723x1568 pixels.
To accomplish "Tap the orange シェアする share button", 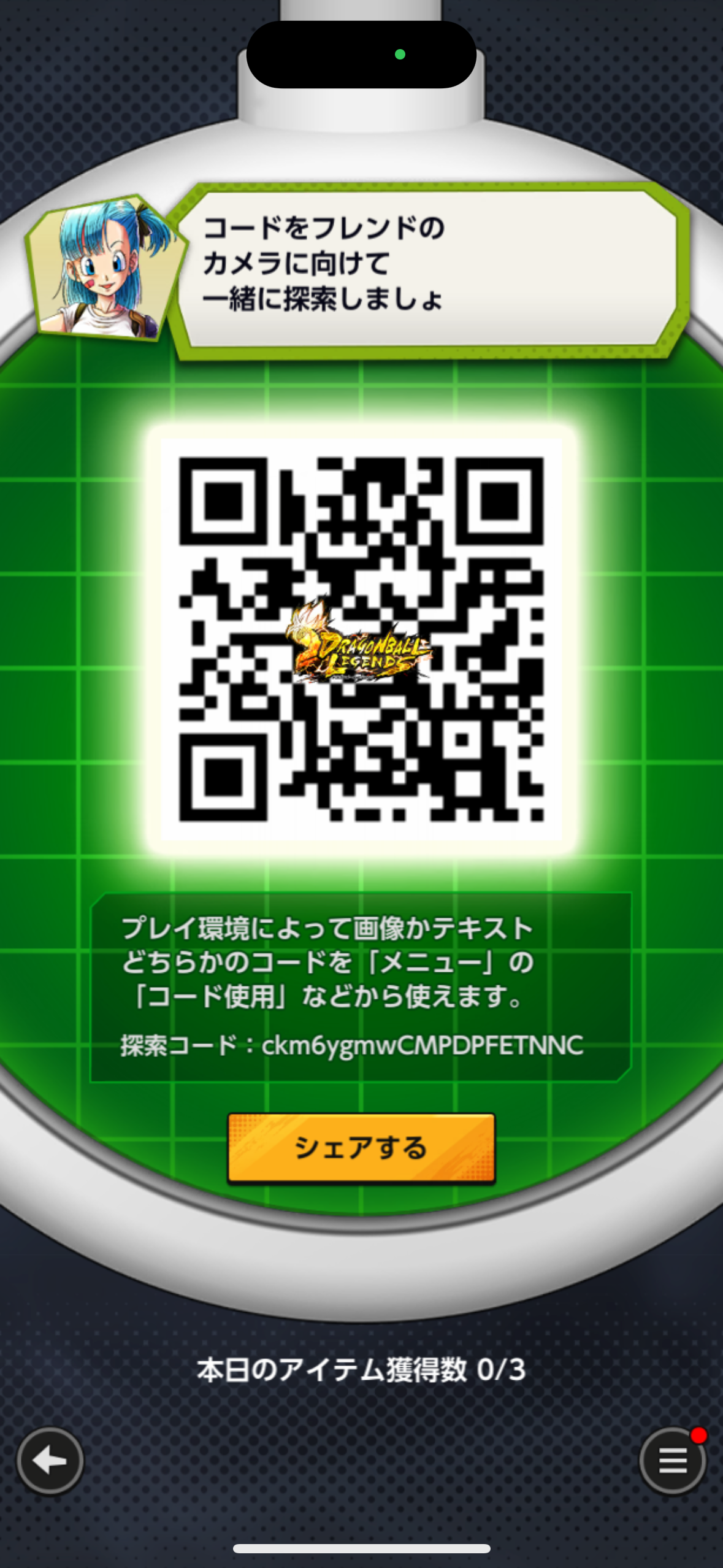I will point(361,1147).
